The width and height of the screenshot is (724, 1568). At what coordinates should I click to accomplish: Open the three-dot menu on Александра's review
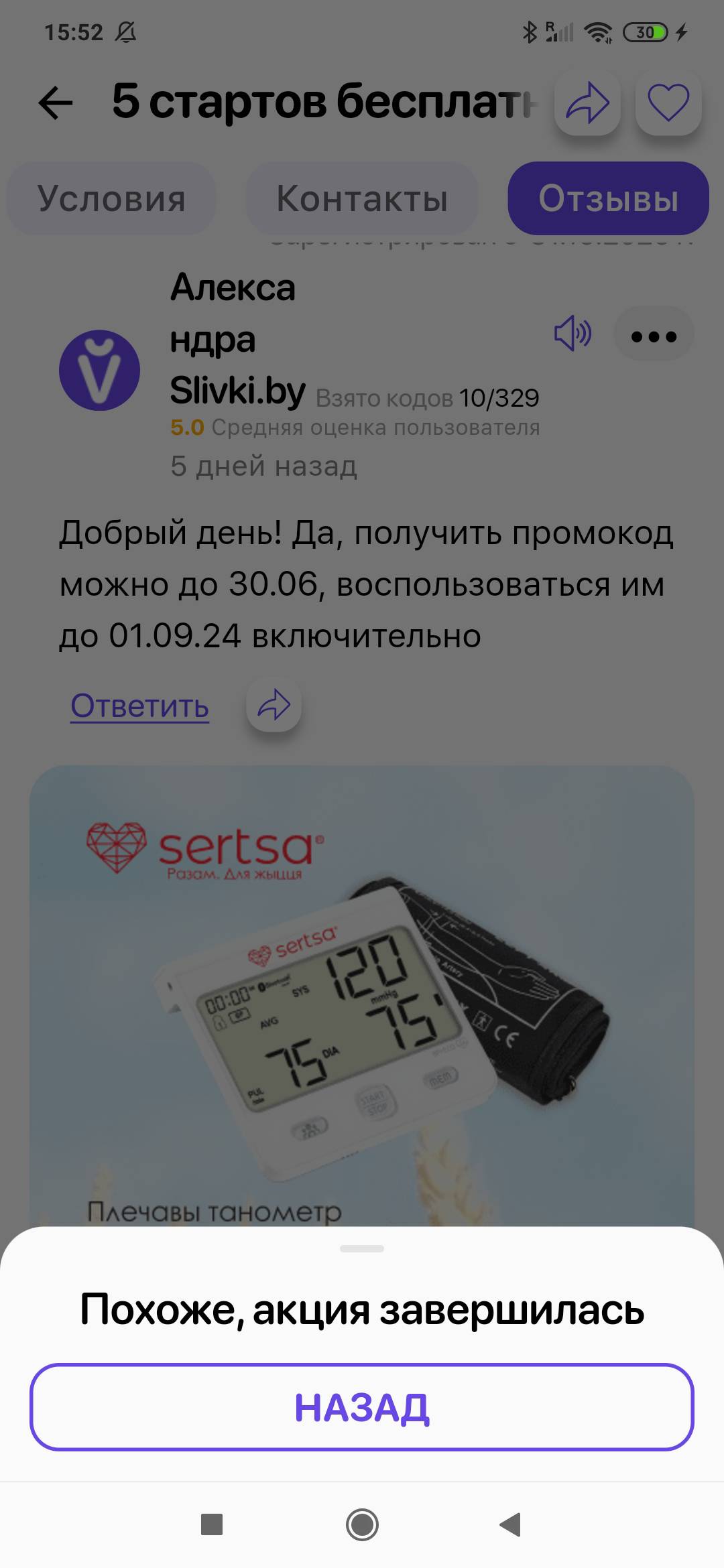(654, 336)
